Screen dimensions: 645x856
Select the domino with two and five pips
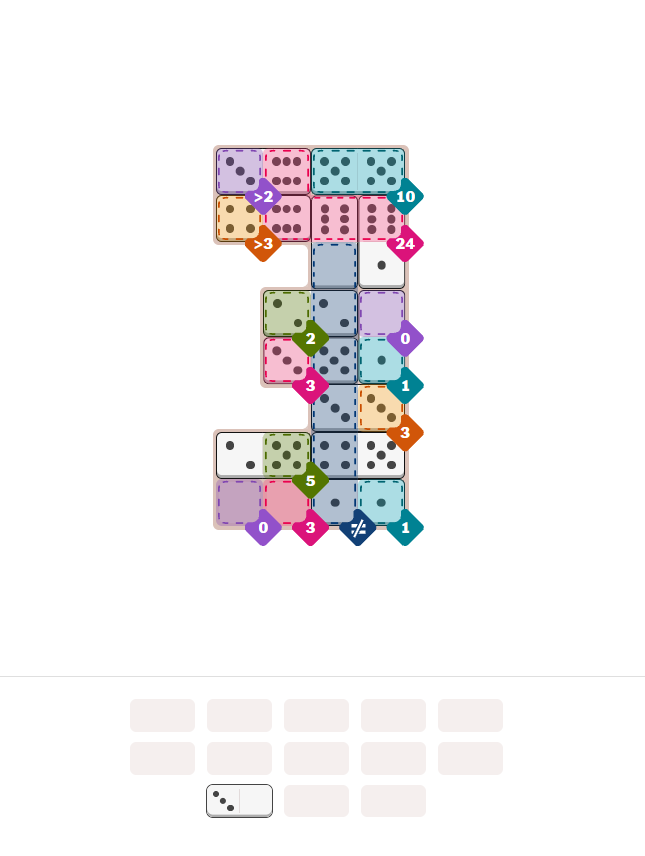[263, 455]
